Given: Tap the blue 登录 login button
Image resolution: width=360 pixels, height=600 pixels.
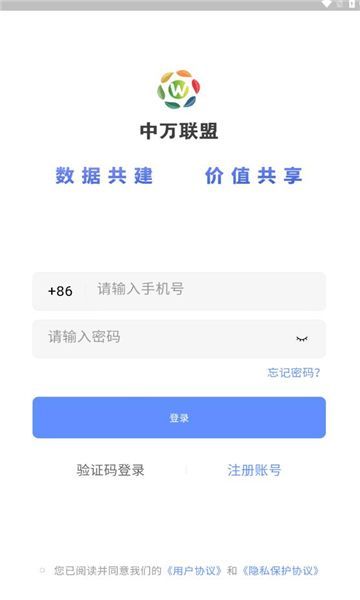Looking at the screenshot, I should point(179,417).
